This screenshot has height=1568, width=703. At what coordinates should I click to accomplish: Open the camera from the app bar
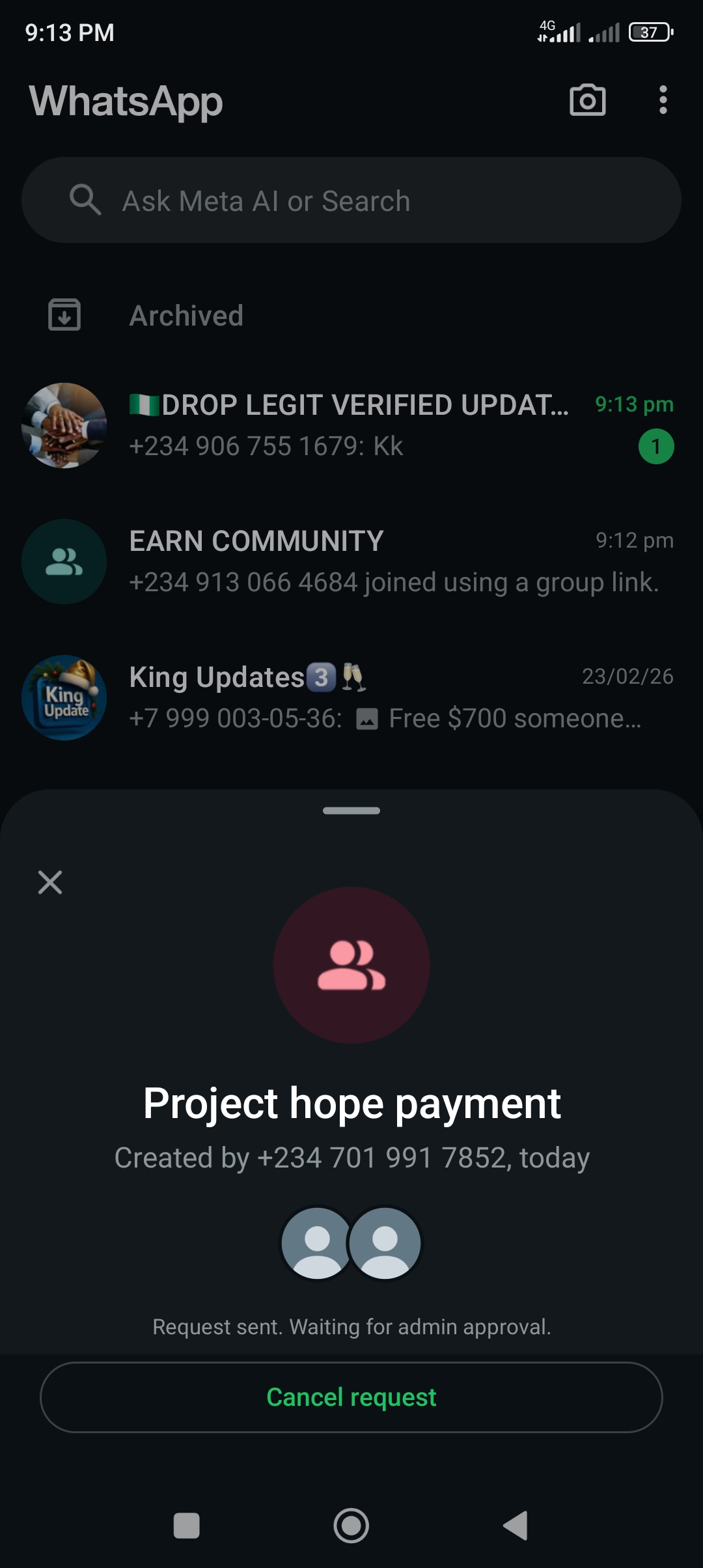[x=587, y=100]
